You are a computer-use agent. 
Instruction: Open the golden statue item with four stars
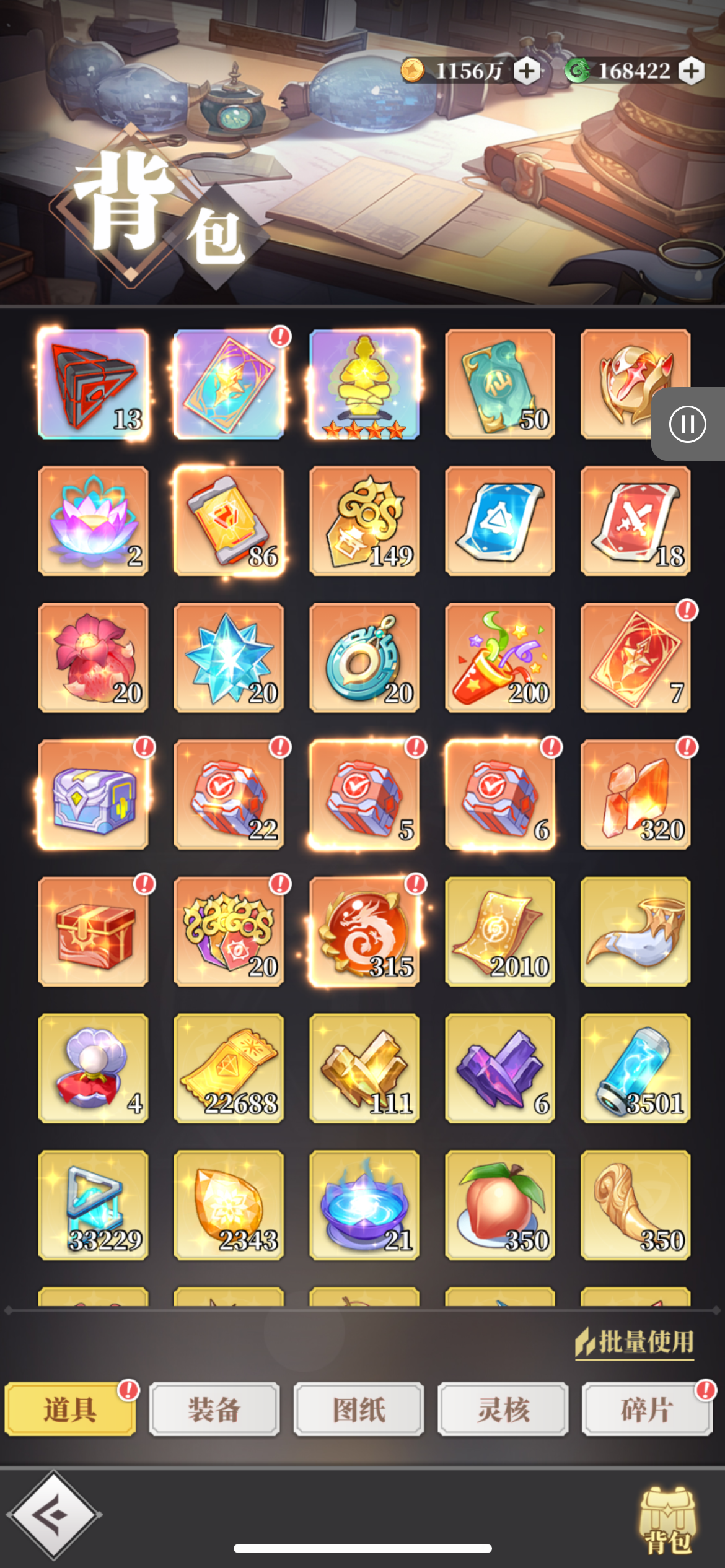pyautogui.click(x=364, y=384)
